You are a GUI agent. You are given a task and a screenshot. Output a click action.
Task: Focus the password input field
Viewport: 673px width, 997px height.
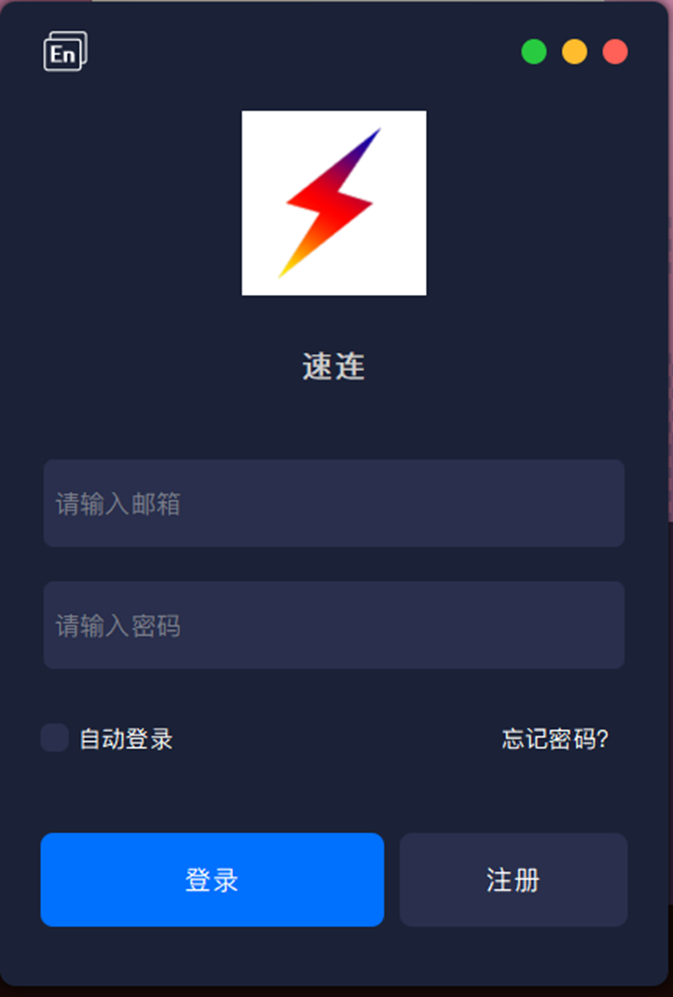point(334,625)
